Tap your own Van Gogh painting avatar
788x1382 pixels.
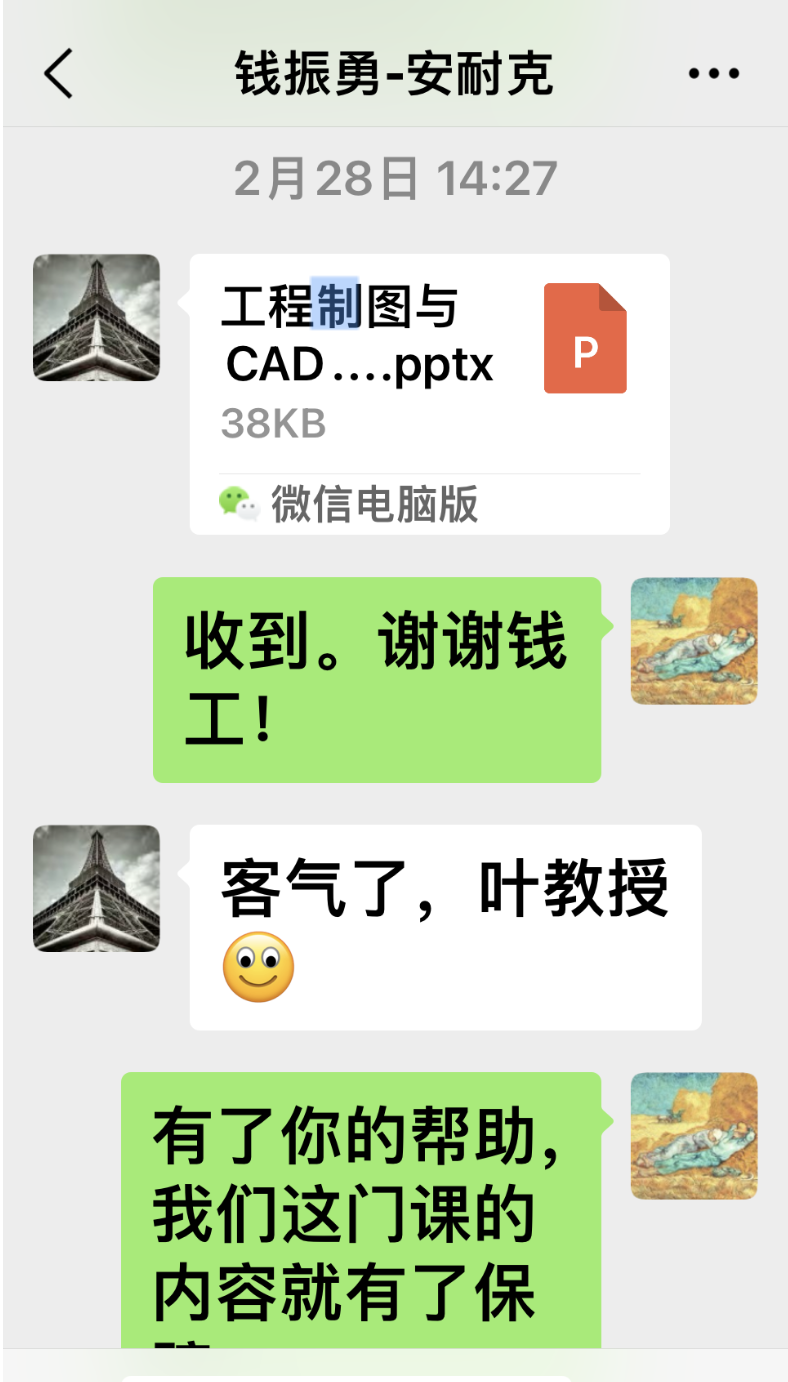point(693,642)
